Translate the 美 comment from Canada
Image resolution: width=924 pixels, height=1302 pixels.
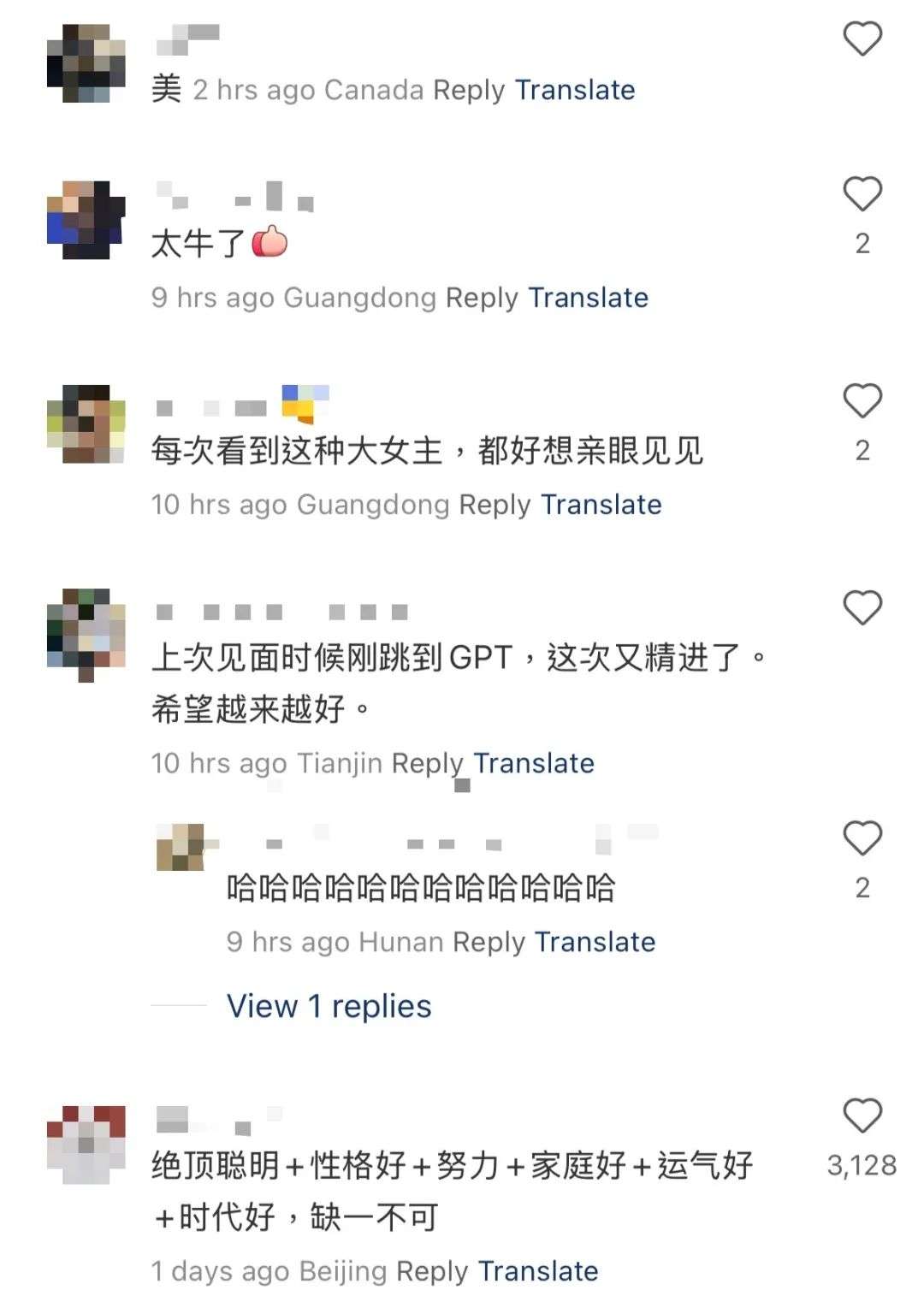coord(575,90)
